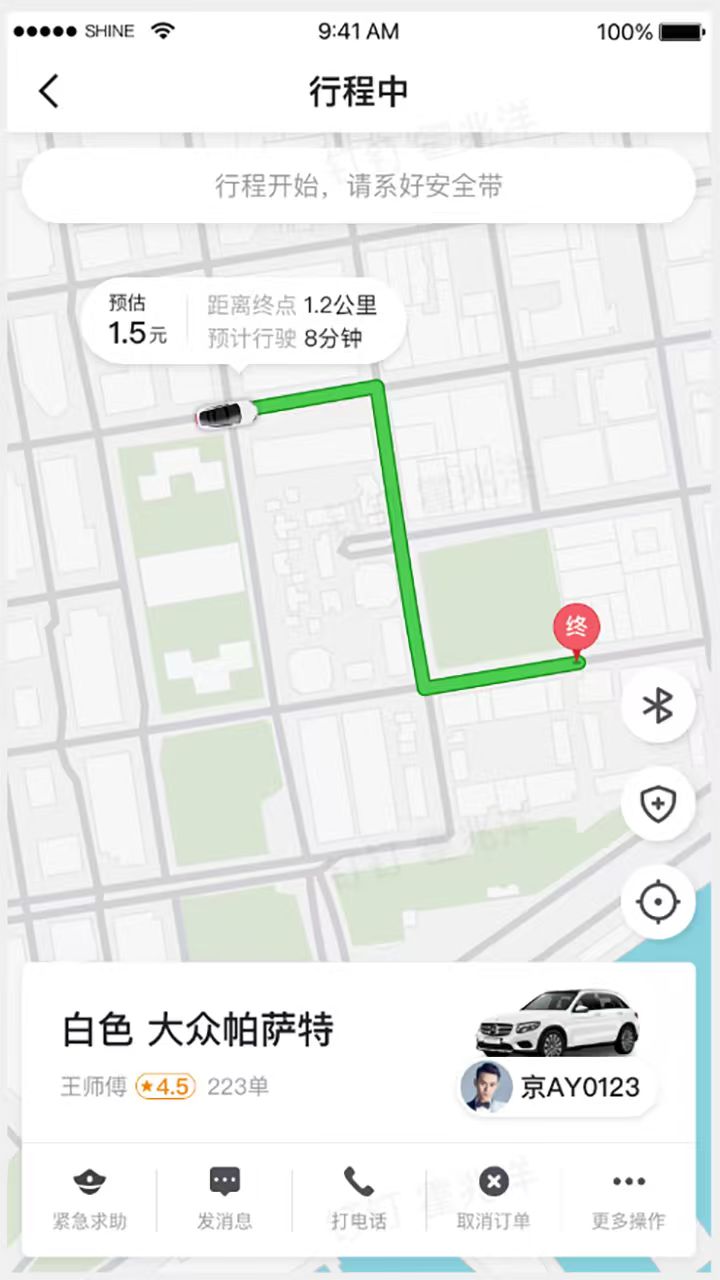Open the 发消息 message icon

pos(224,1197)
